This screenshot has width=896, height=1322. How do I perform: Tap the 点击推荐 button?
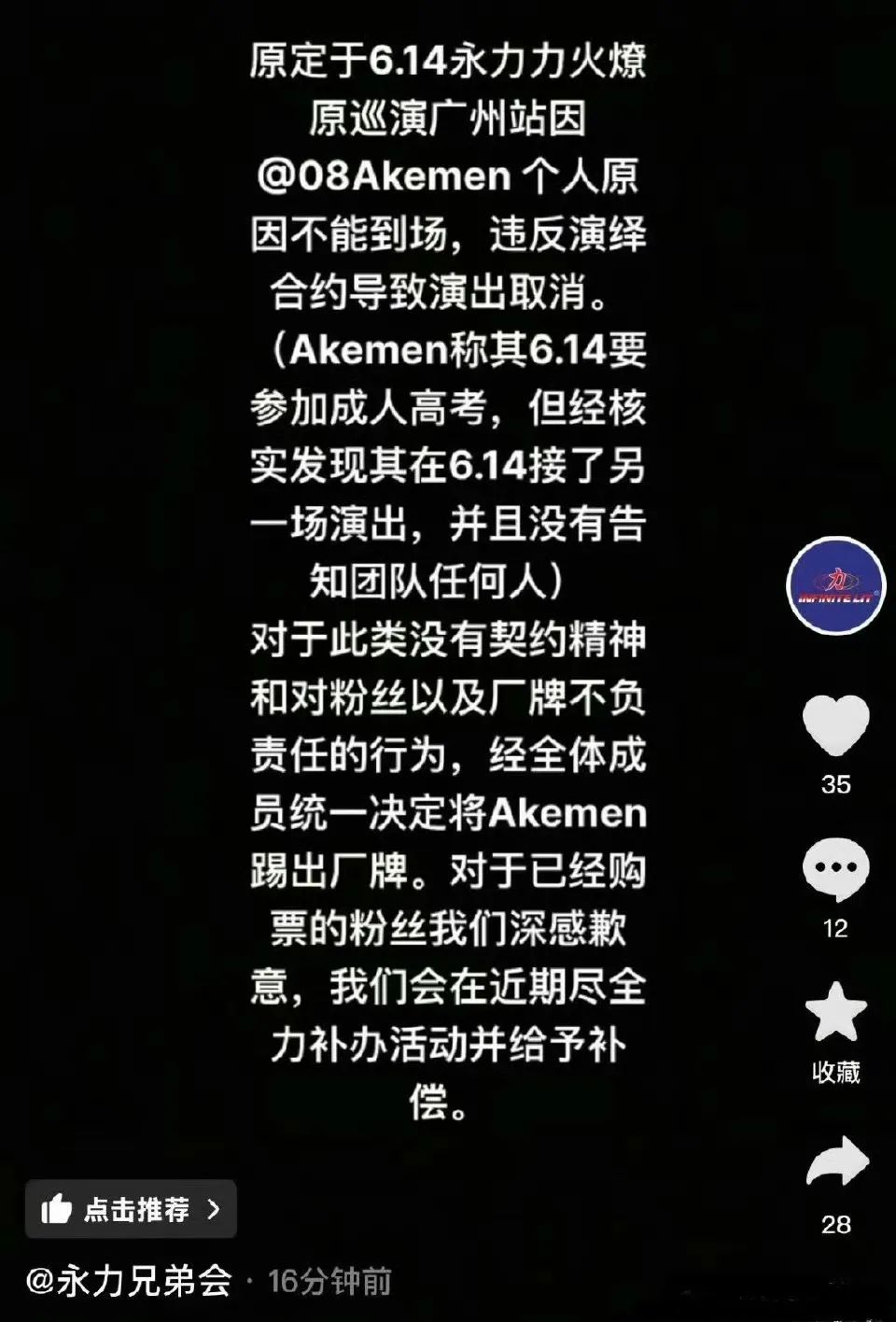(x=131, y=1210)
